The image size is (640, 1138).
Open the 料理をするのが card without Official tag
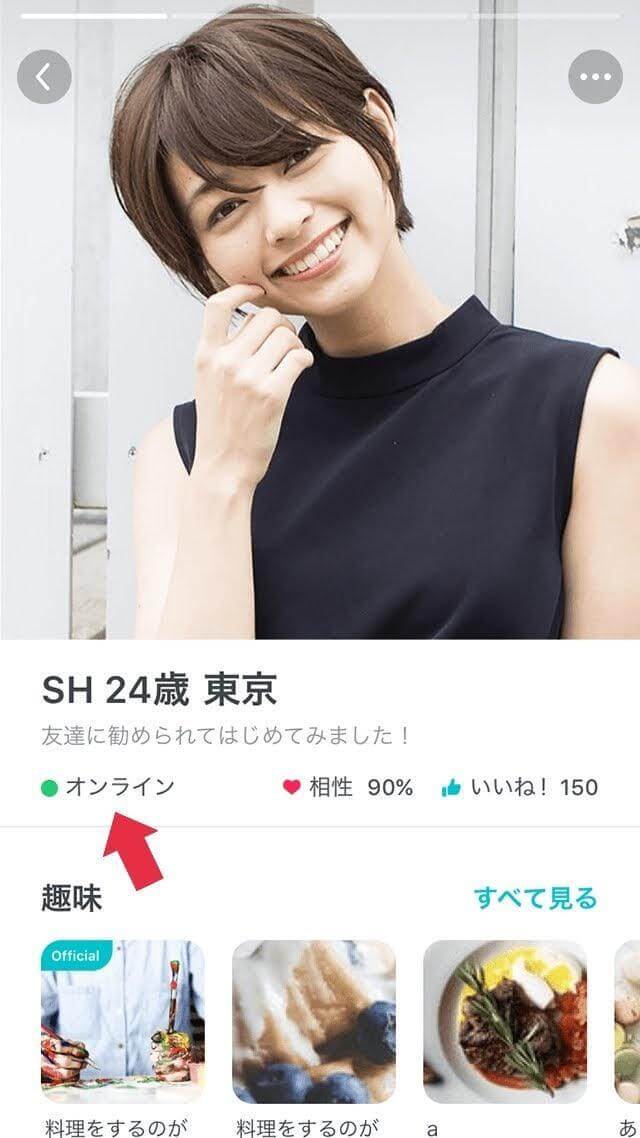[314, 1020]
